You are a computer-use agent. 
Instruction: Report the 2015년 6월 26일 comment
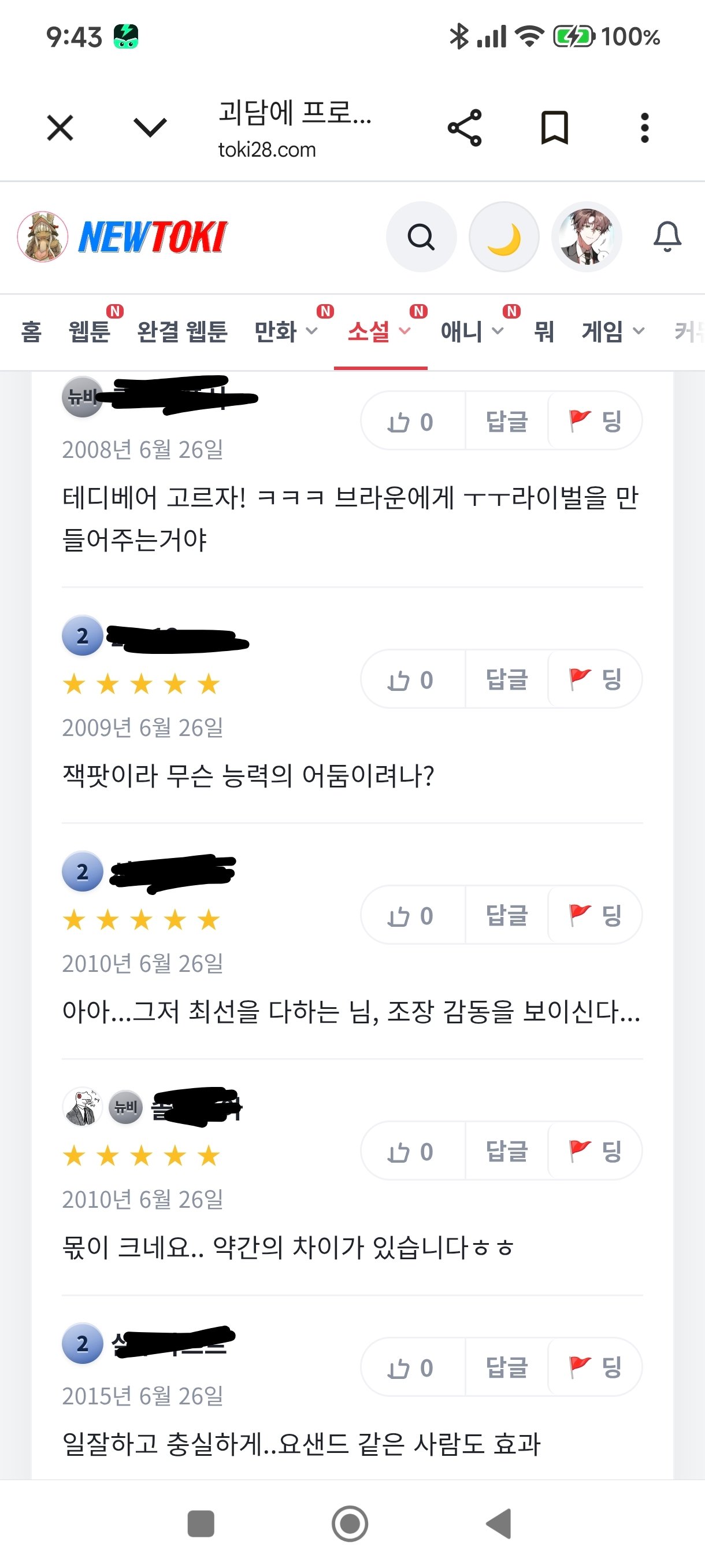(595, 1367)
